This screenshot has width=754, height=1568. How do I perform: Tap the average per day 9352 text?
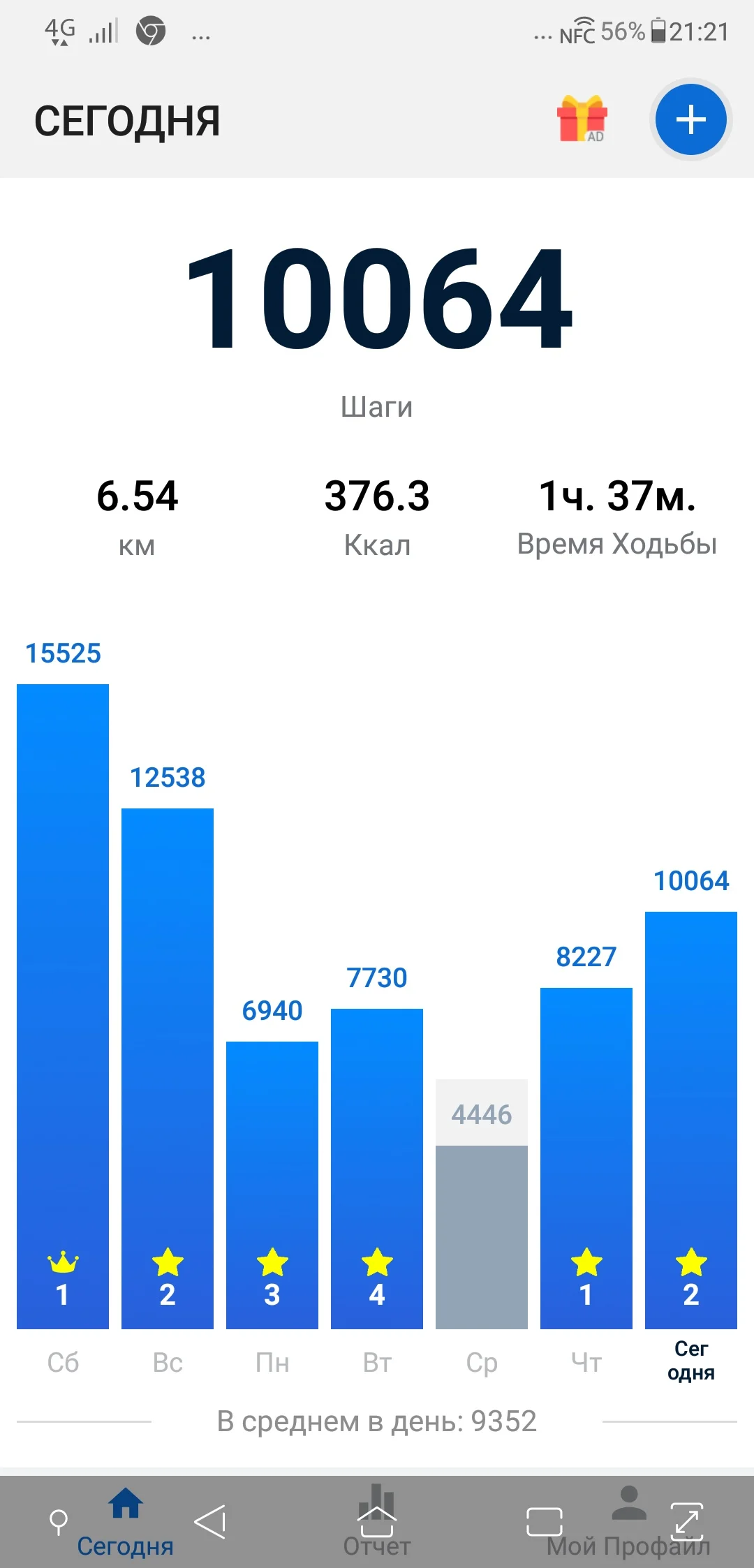point(377,1421)
